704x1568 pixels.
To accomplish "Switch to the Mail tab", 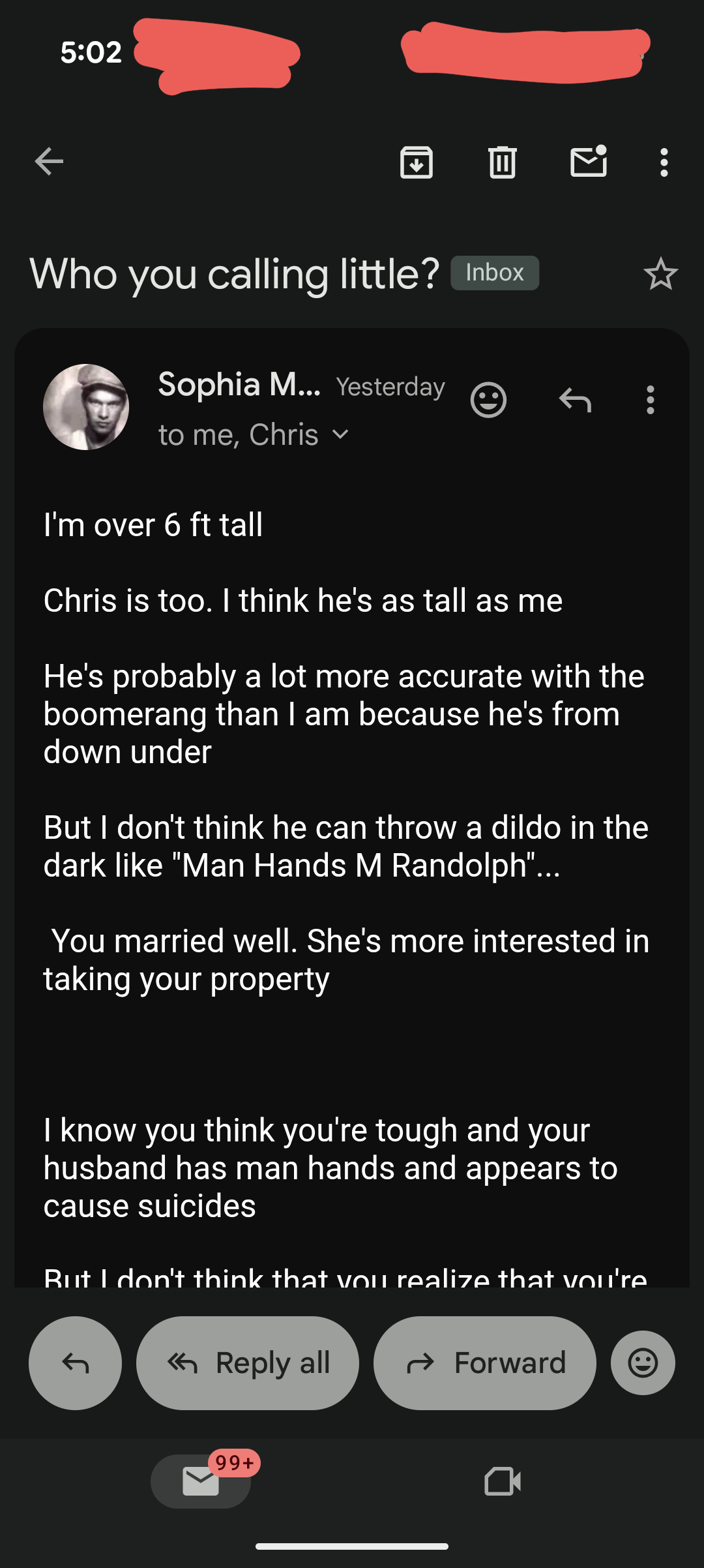I will [x=201, y=1481].
